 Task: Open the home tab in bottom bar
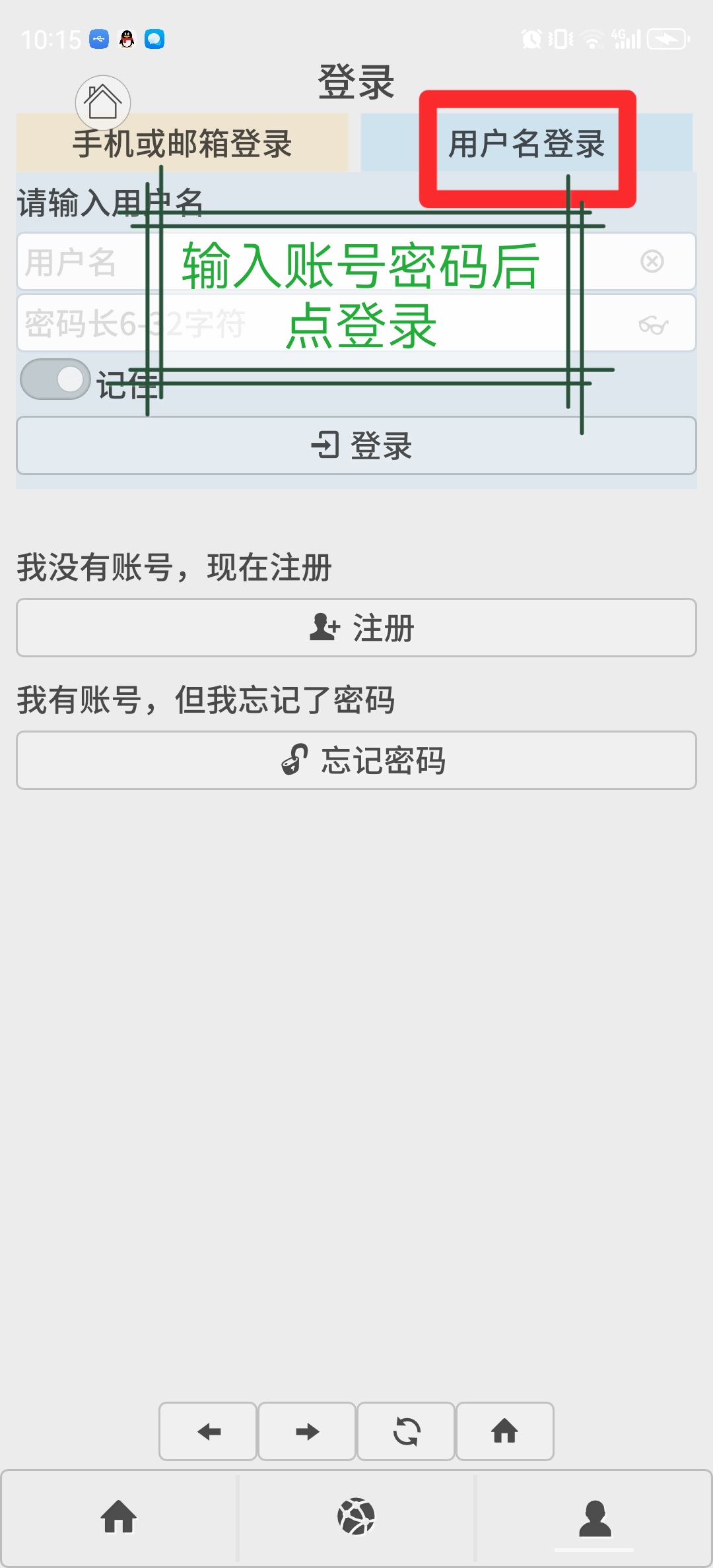[119, 1517]
